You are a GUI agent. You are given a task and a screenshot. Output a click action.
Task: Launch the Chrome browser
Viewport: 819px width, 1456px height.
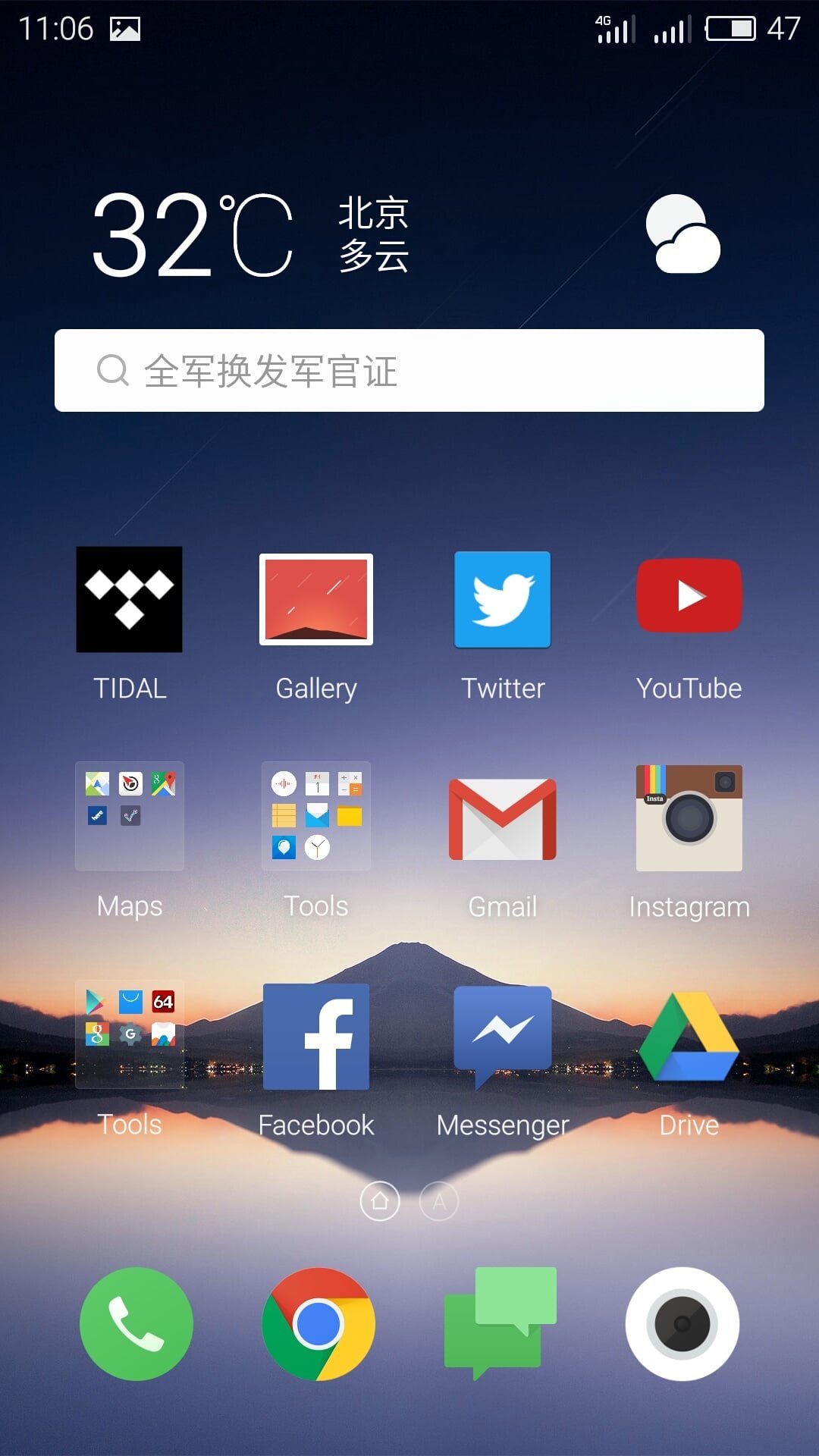pyautogui.click(x=318, y=1324)
